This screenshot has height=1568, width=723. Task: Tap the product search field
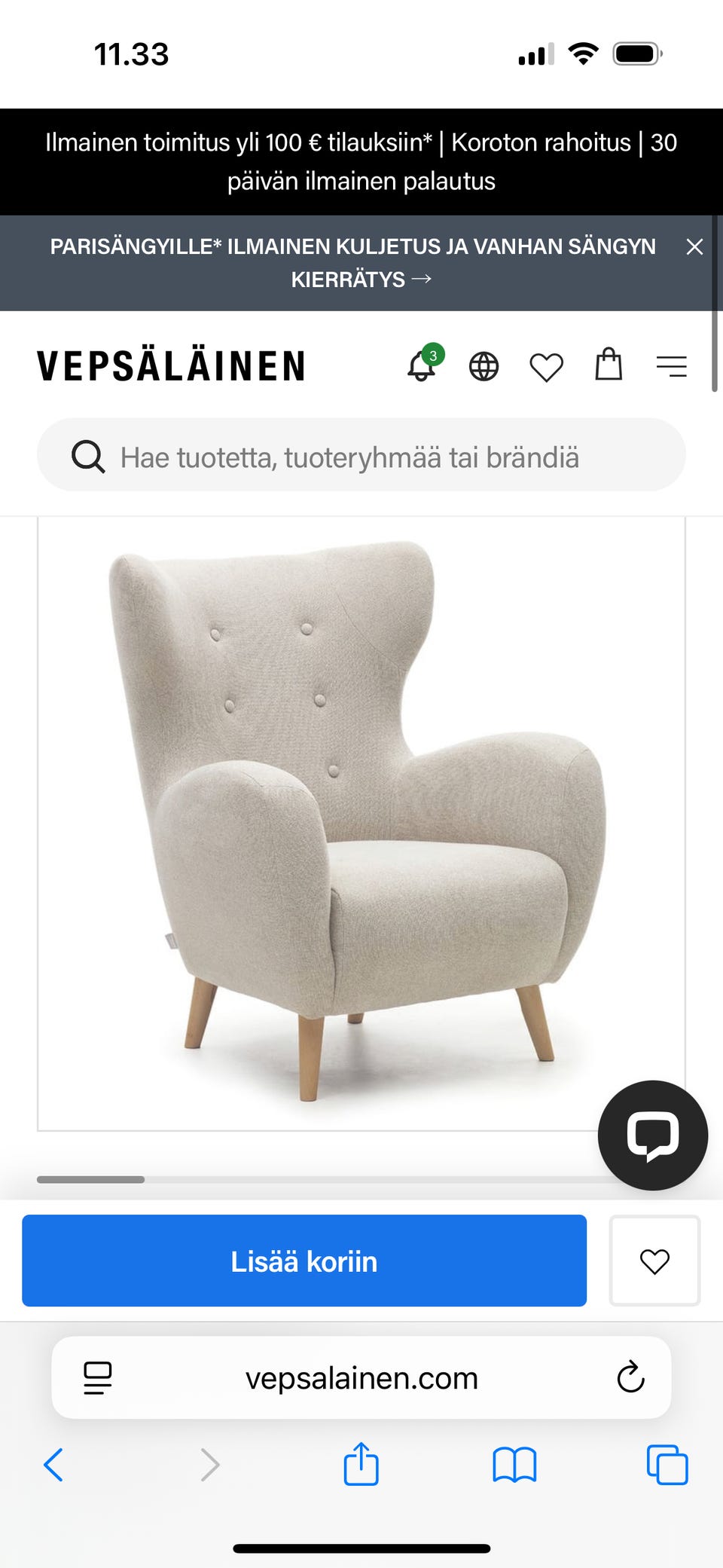[361, 455]
